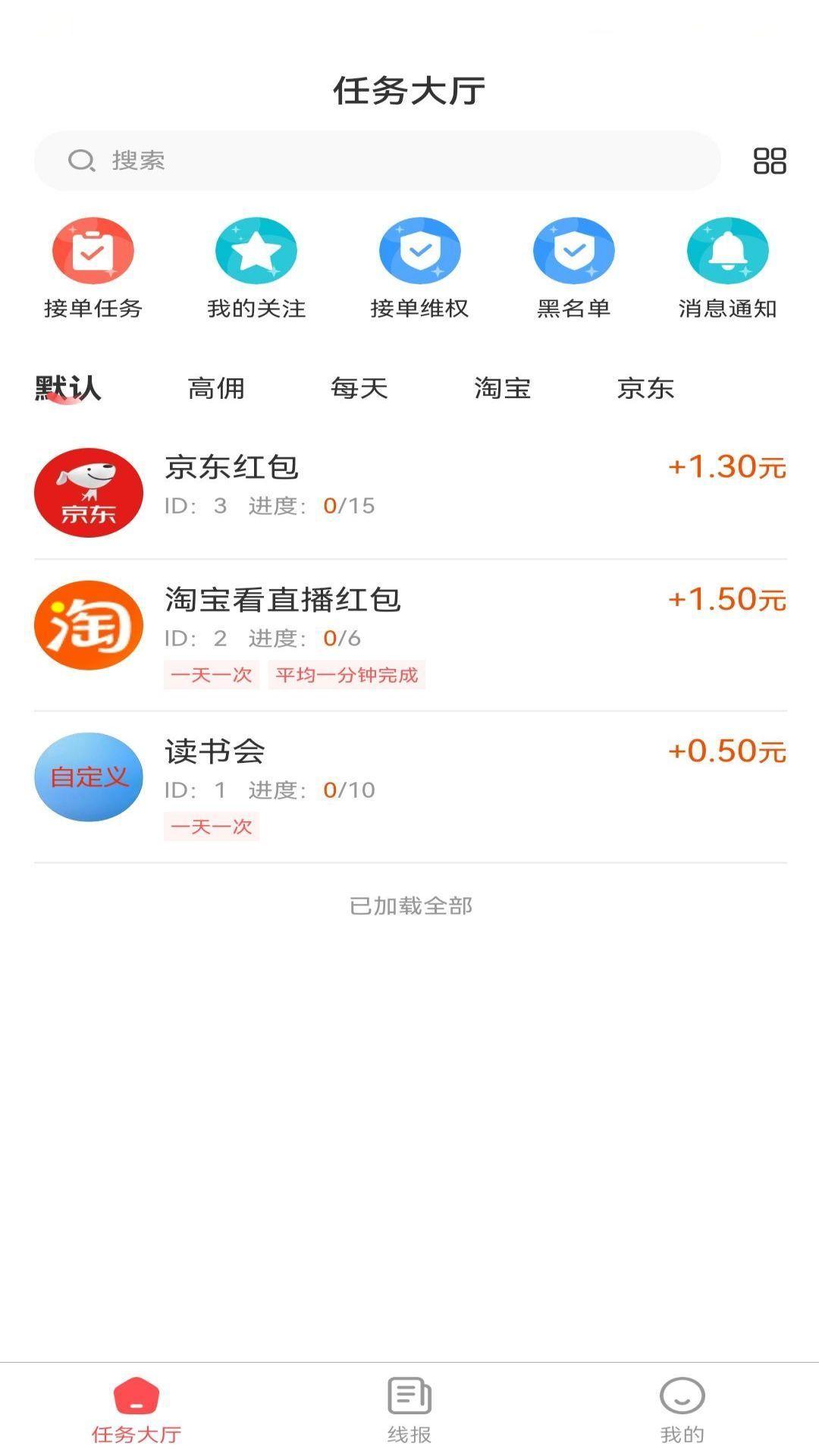Click the 淘宝 logo on live stream task
This screenshot has height=1456, width=819.
[89, 624]
